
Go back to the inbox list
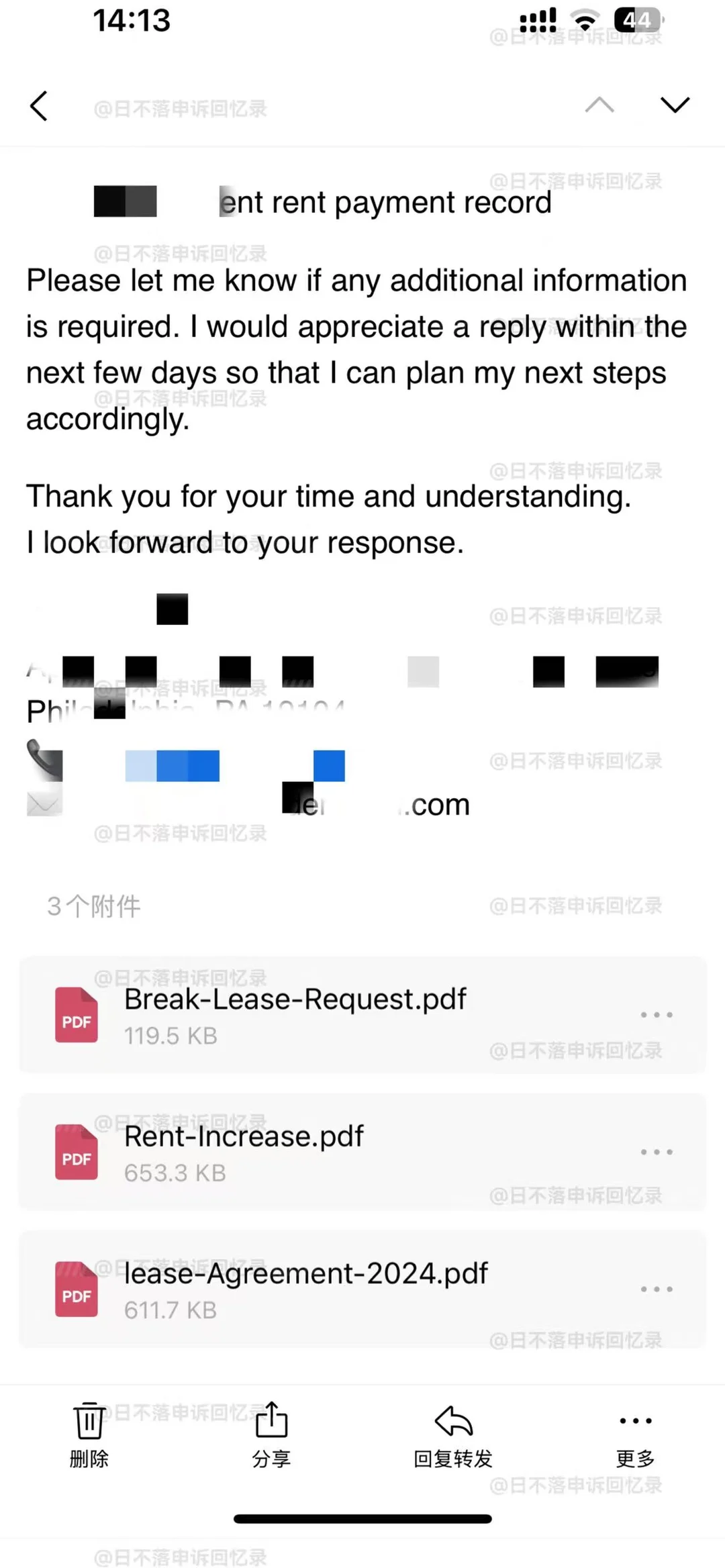pyautogui.click(x=39, y=106)
